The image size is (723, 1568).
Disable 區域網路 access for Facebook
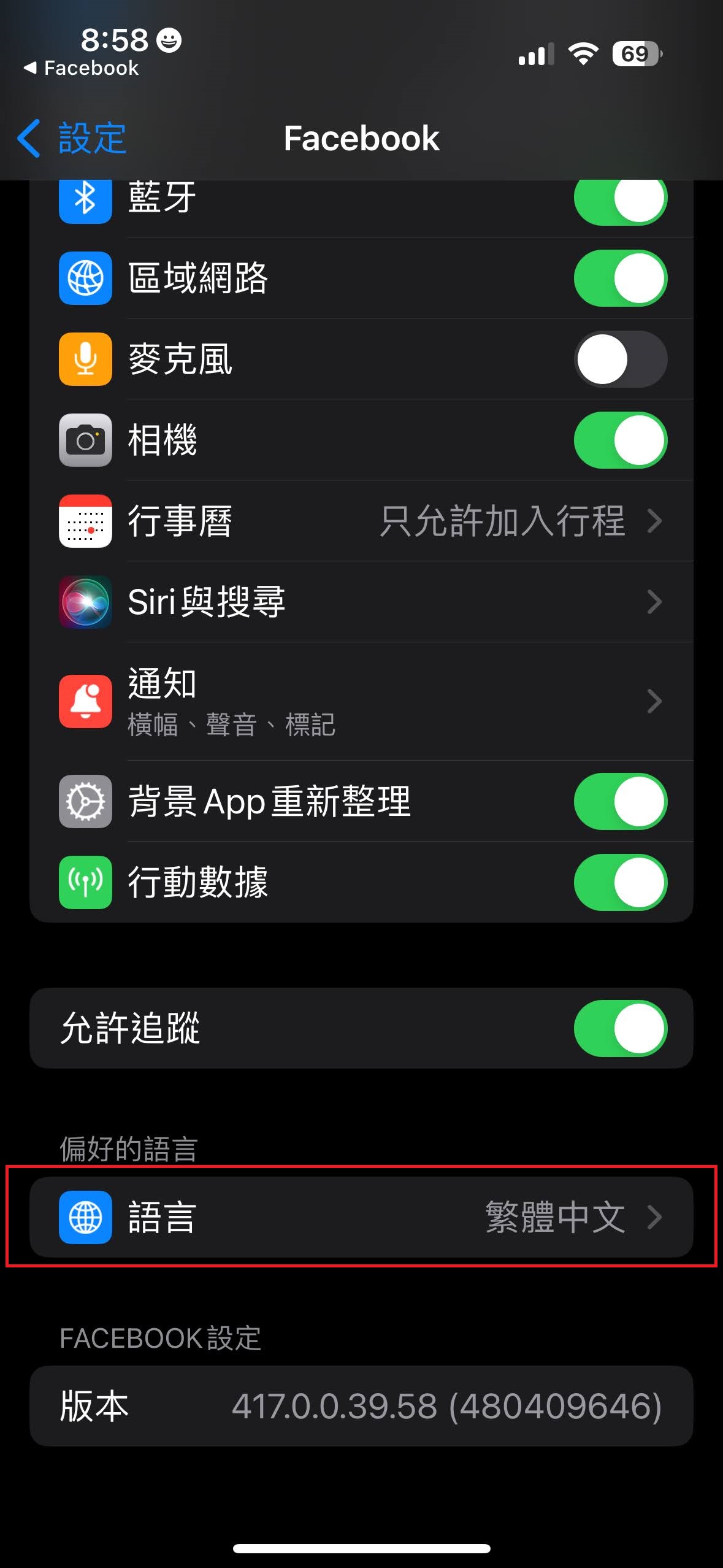click(620, 278)
